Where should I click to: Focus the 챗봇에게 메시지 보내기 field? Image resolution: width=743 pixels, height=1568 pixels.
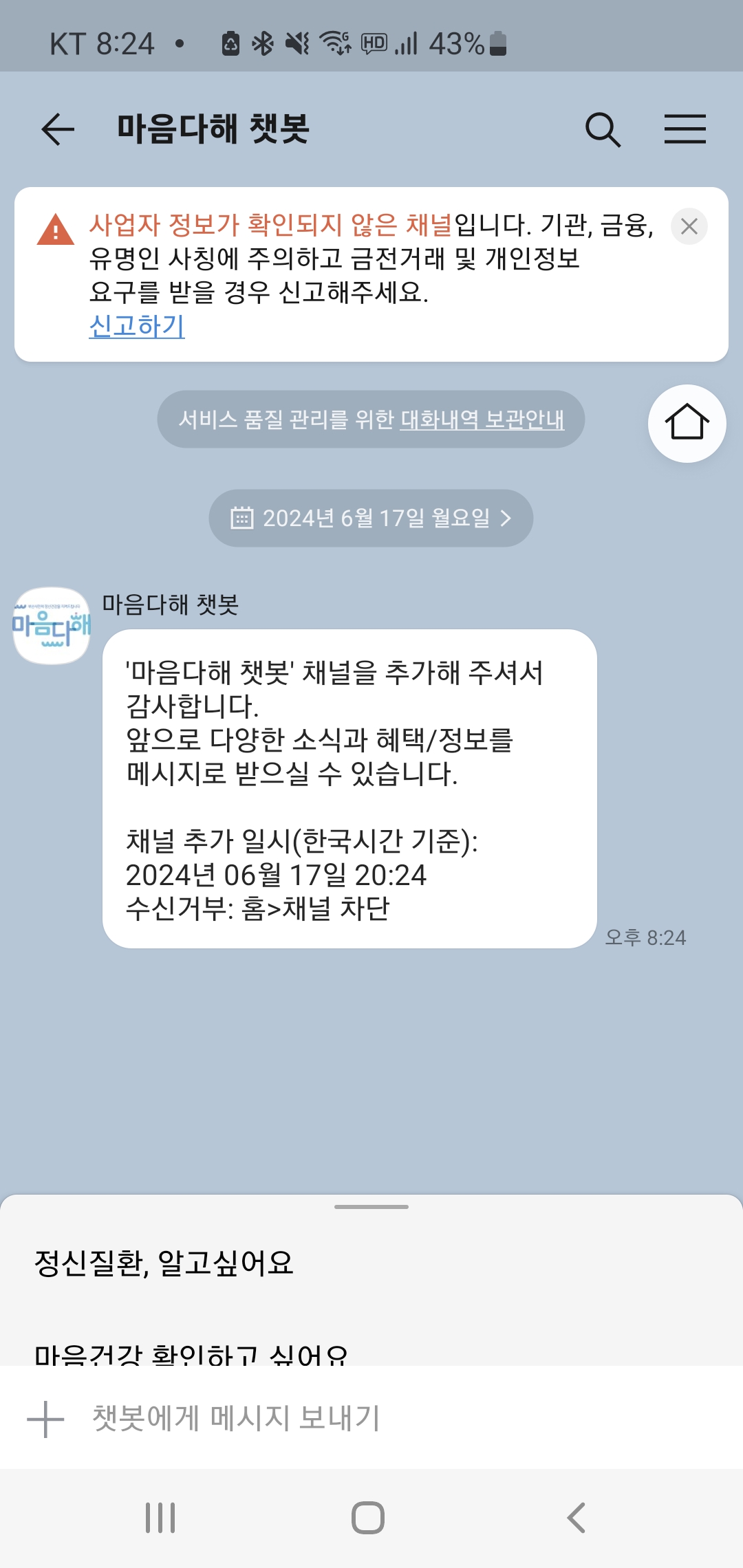[x=385, y=1419]
